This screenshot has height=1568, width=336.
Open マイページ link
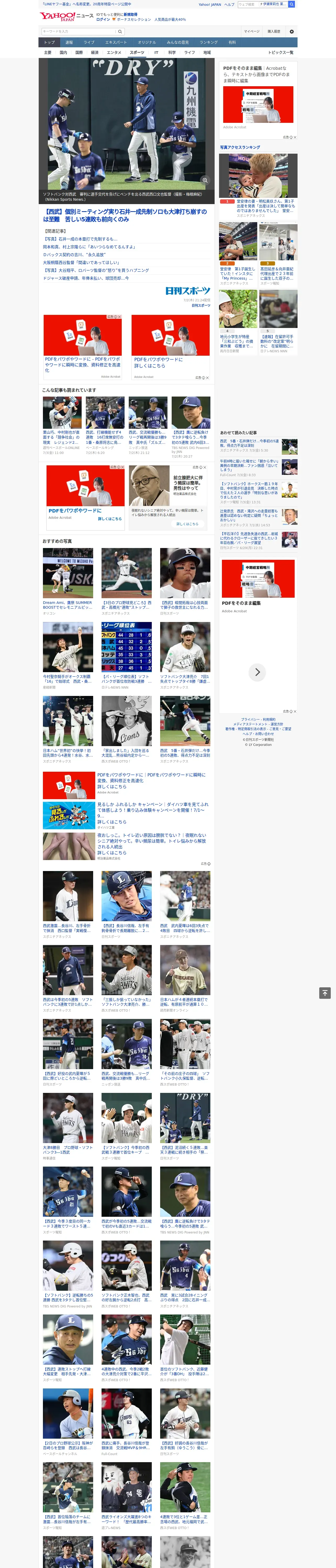coord(252,31)
